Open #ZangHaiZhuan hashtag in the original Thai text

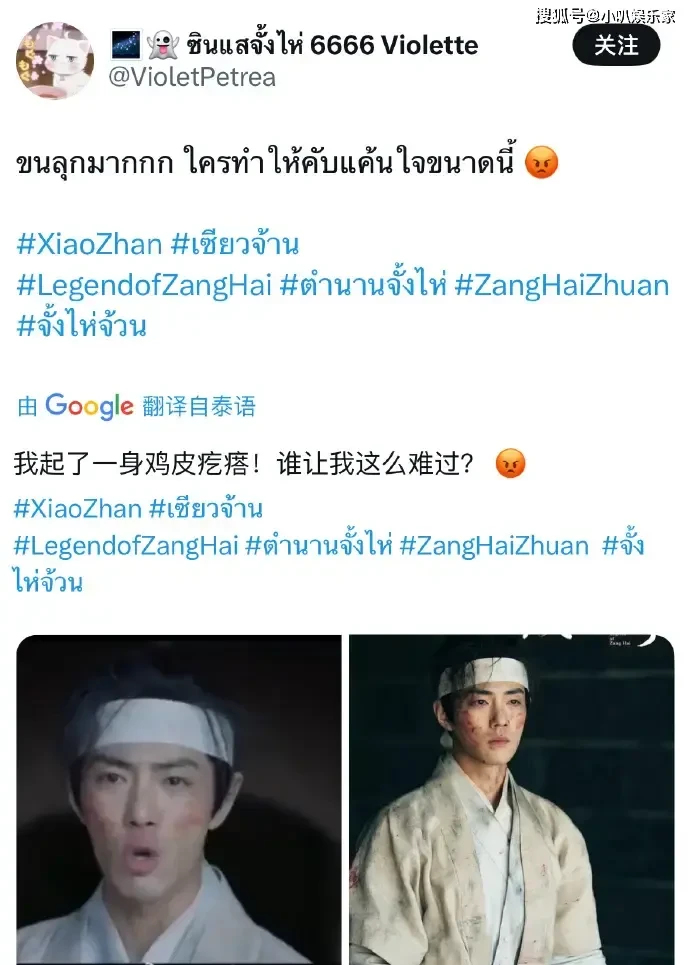point(561,285)
